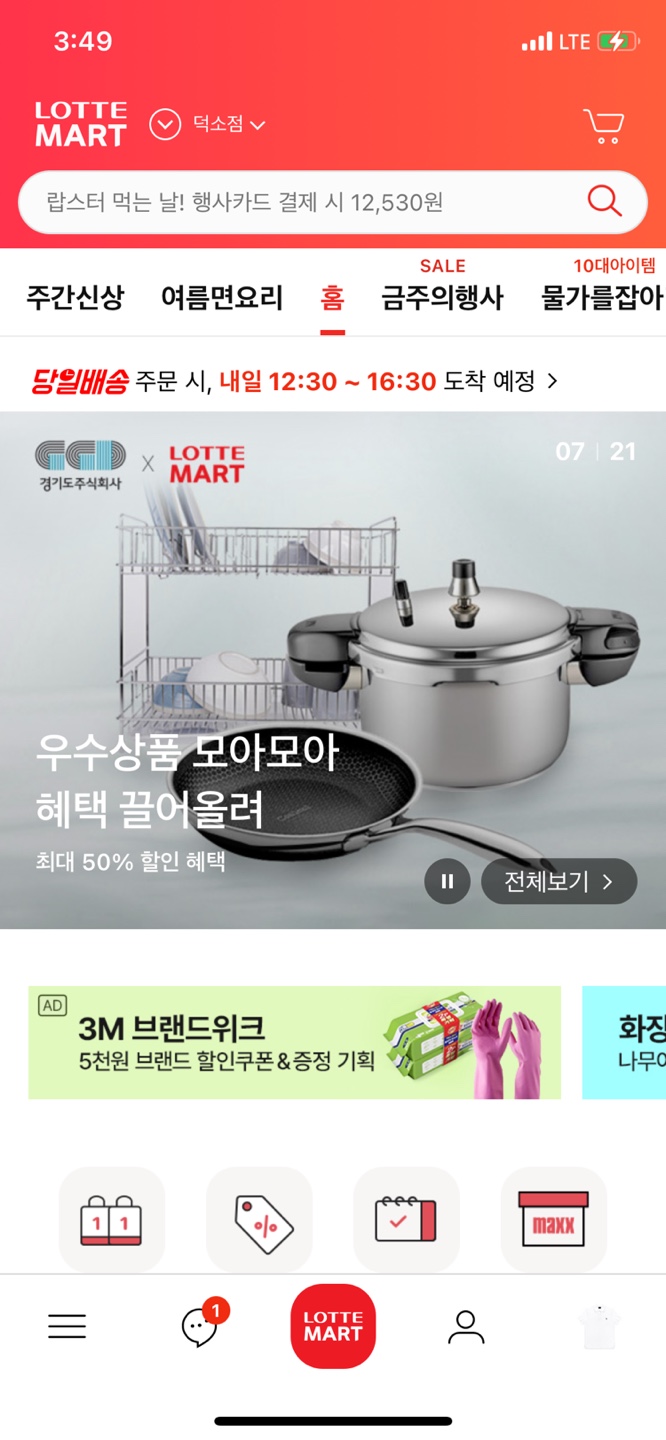
Task: Open the calendar check shortcut
Action: [x=406, y=1219]
